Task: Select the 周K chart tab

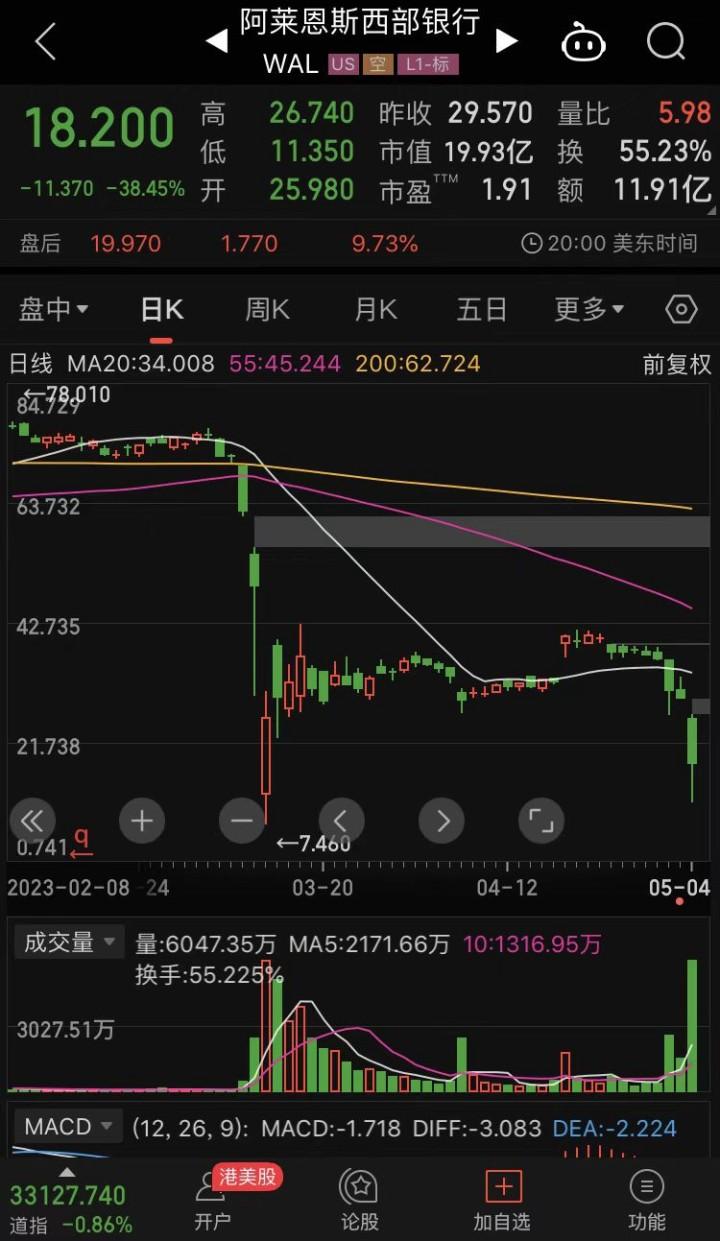Action: coord(267,310)
